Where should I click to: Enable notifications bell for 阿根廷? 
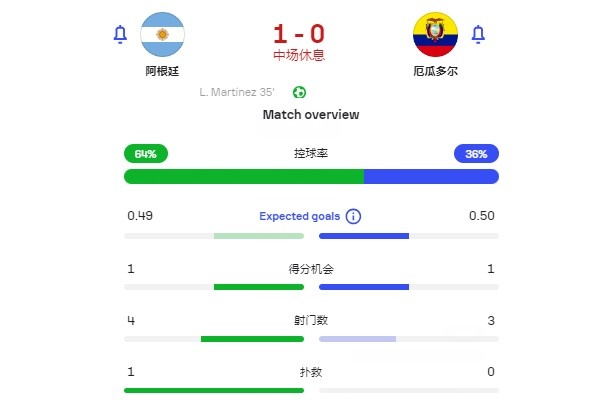pyautogui.click(x=120, y=35)
